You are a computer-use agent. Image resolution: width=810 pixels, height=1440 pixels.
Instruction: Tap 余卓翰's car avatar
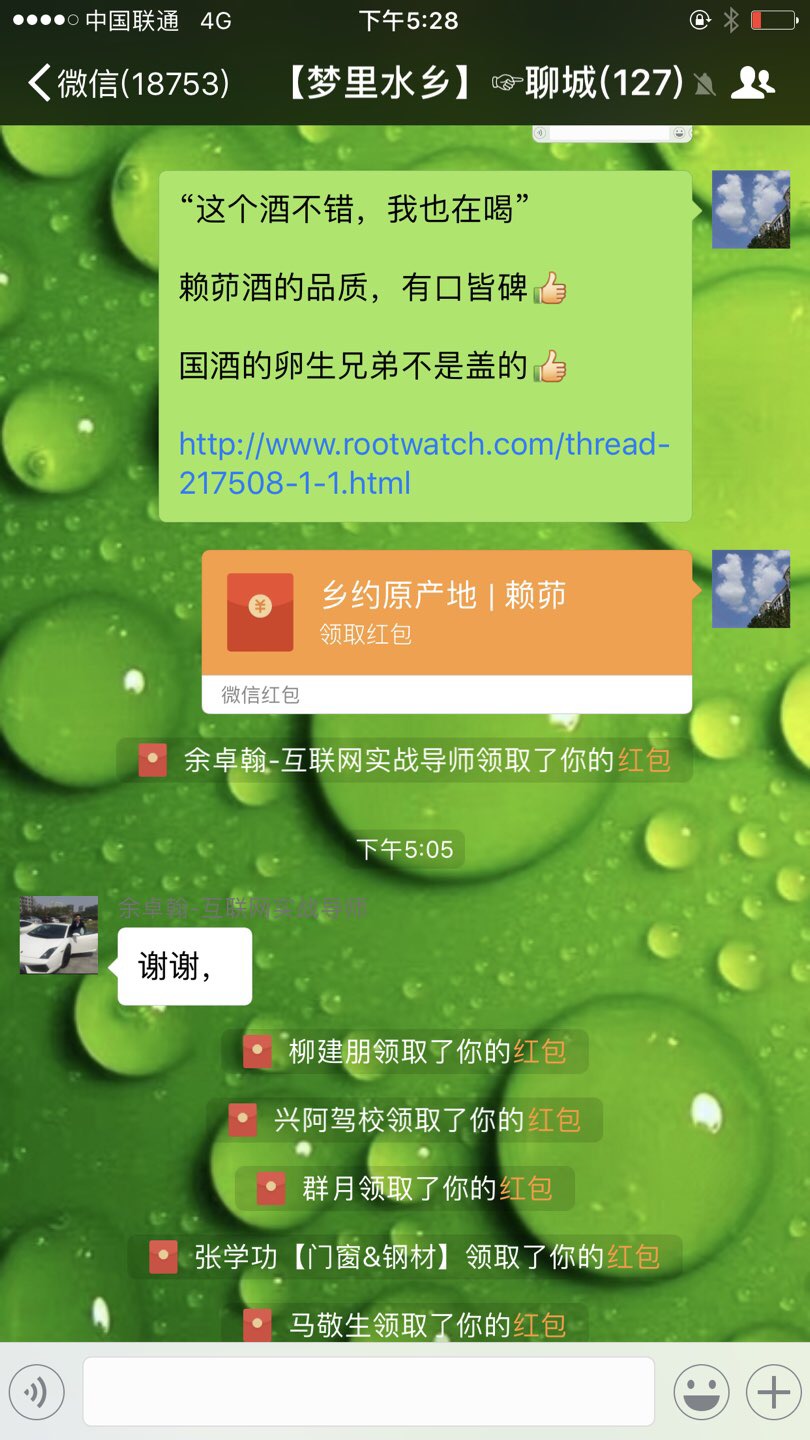[59, 935]
